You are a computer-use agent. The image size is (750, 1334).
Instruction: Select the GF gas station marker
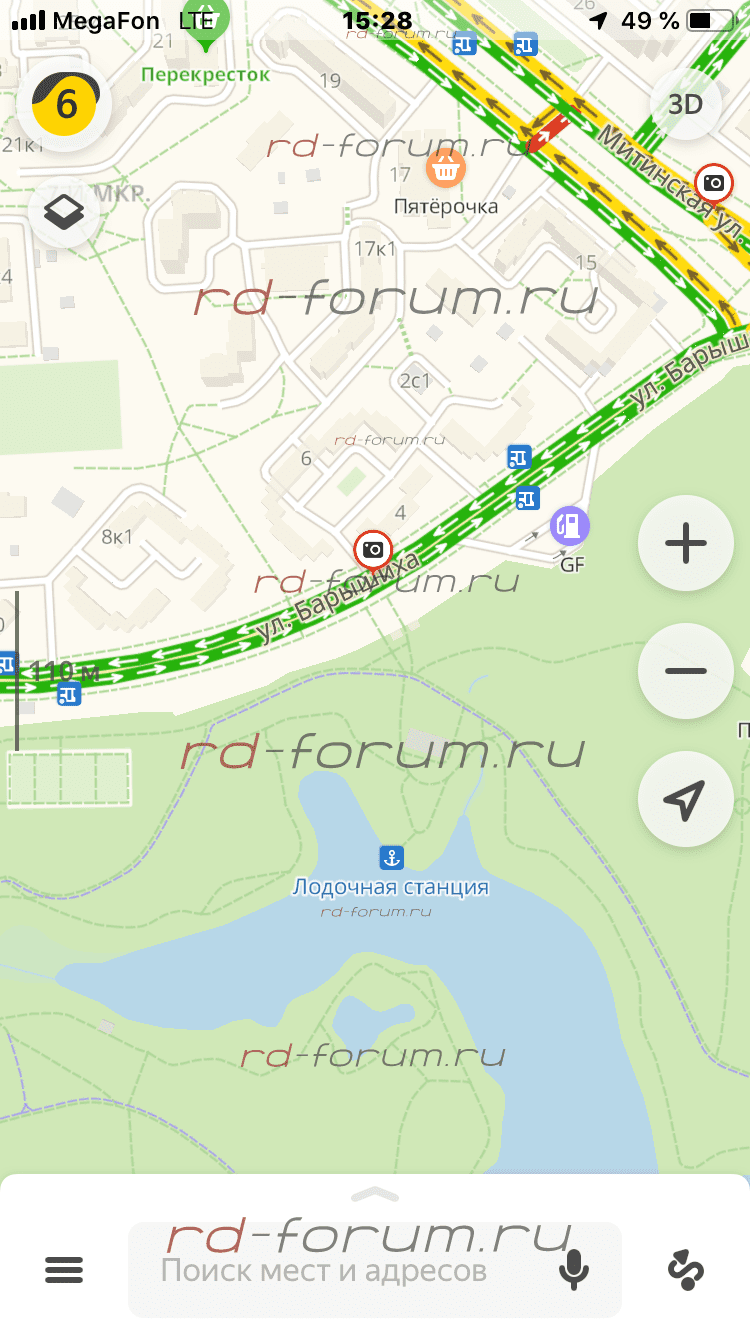[570, 526]
